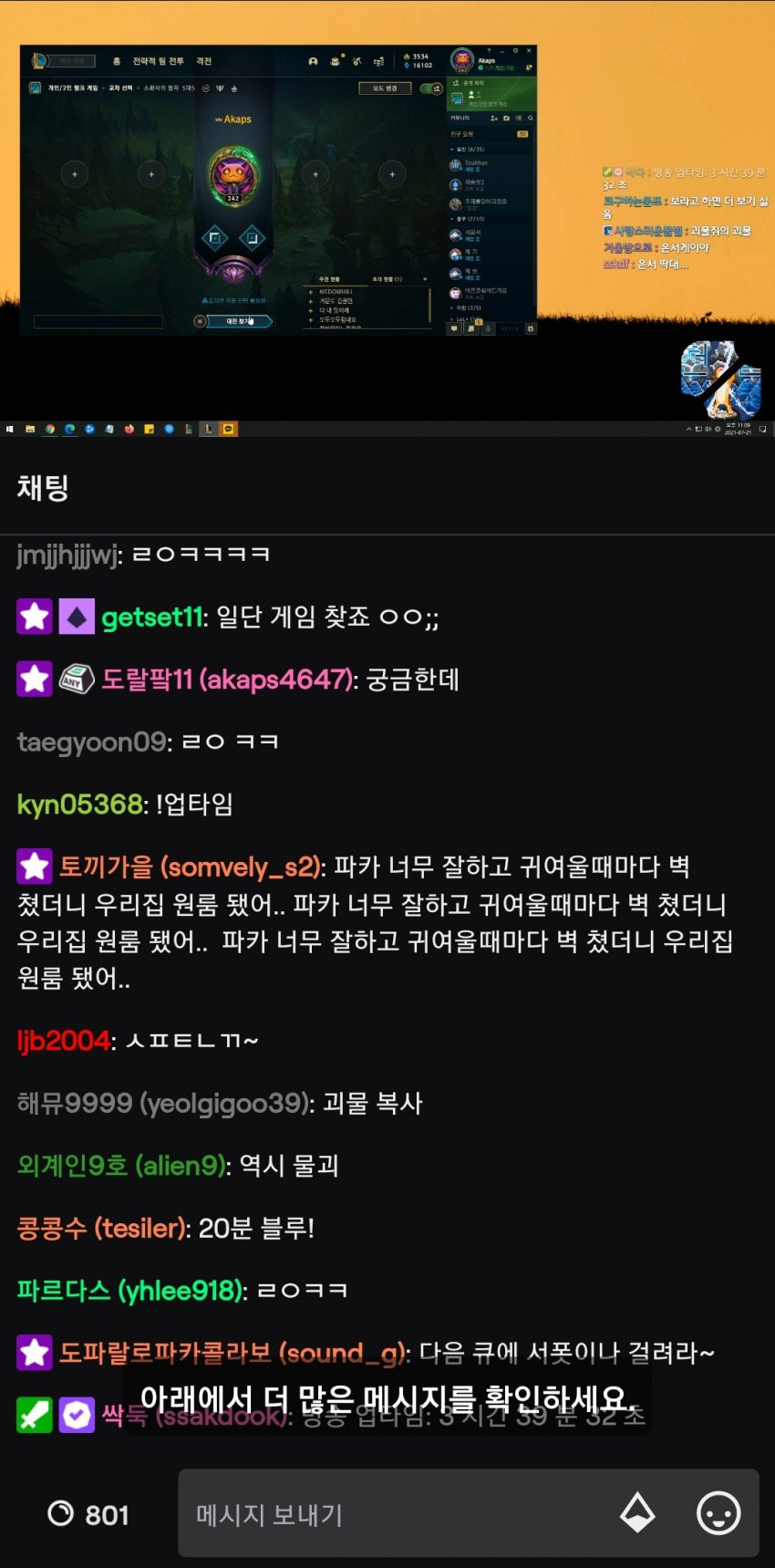Tap the username taegyoon09
775x1568 pixels.
point(91,742)
